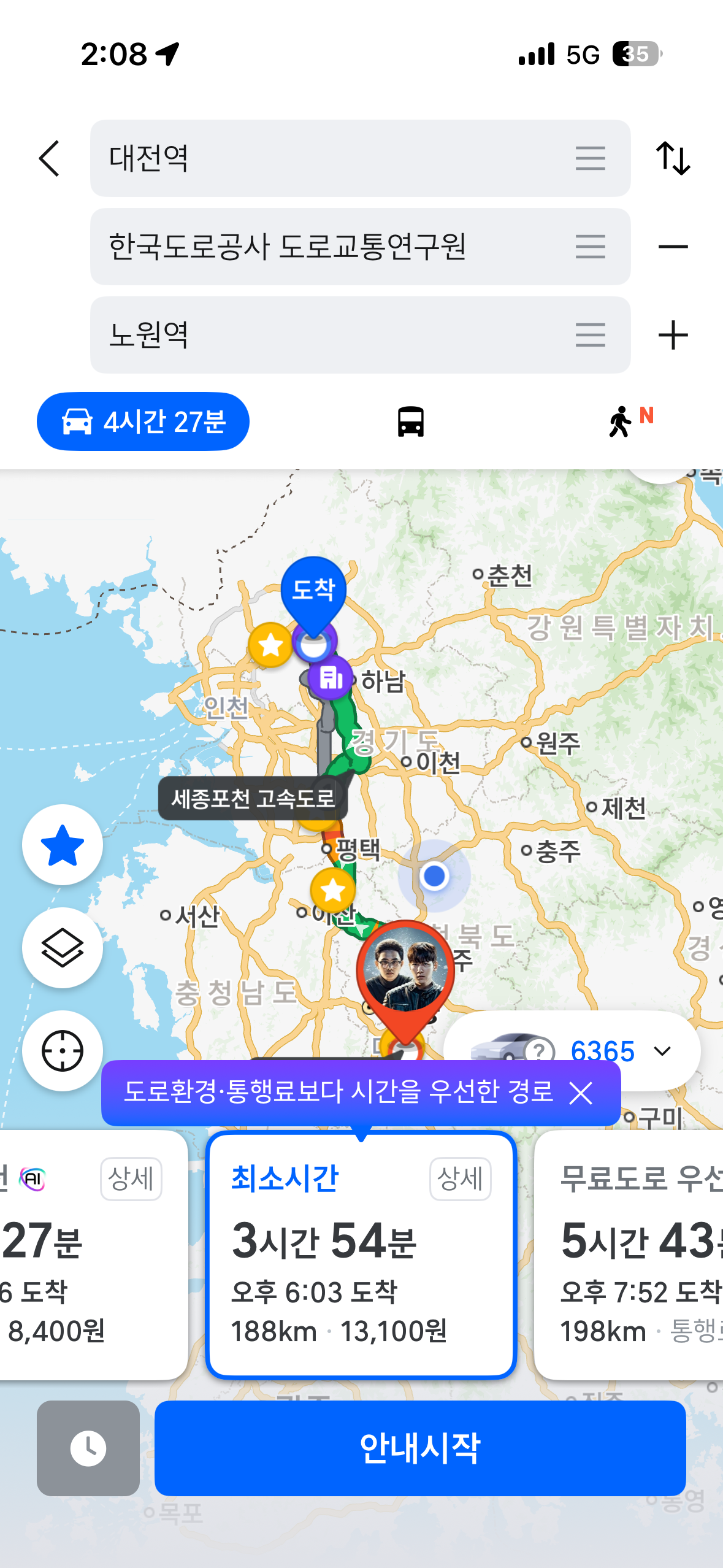Switch to the walking route tab
This screenshot has width=723, height=1568.
[629, 421]
